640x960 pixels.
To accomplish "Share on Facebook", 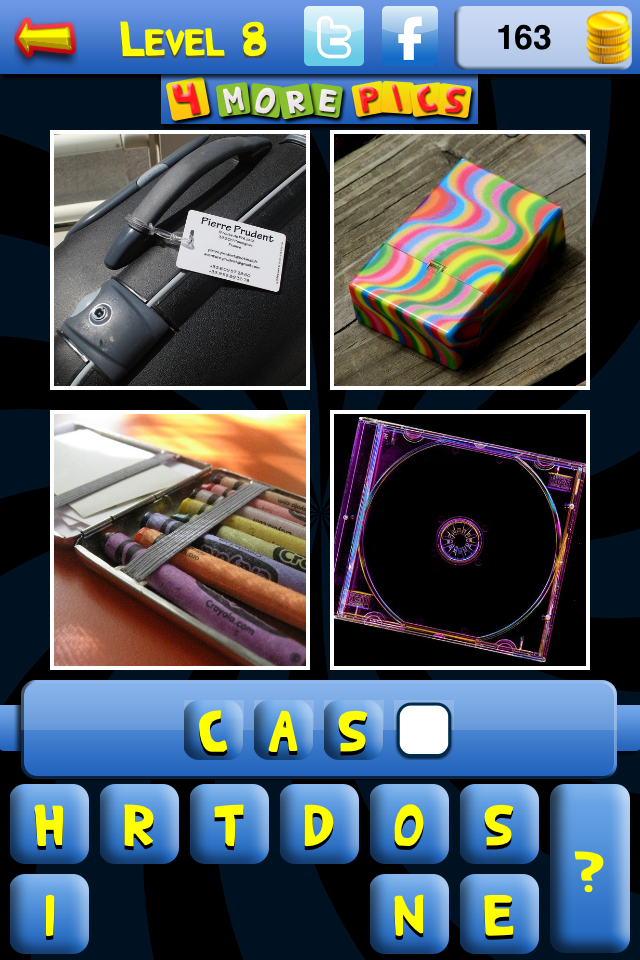I will point(410,37).
